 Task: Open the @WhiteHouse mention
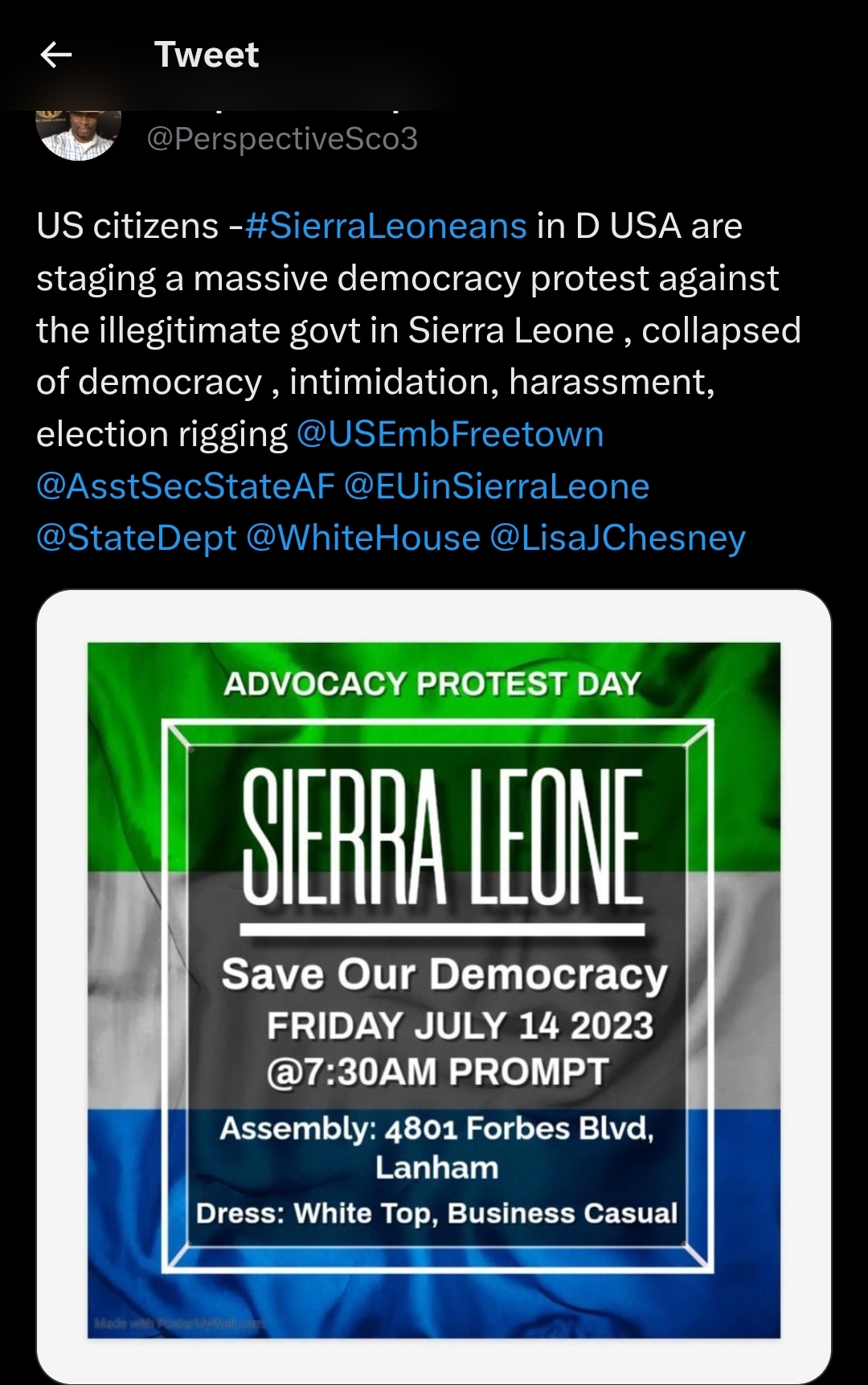coord(363,538)
